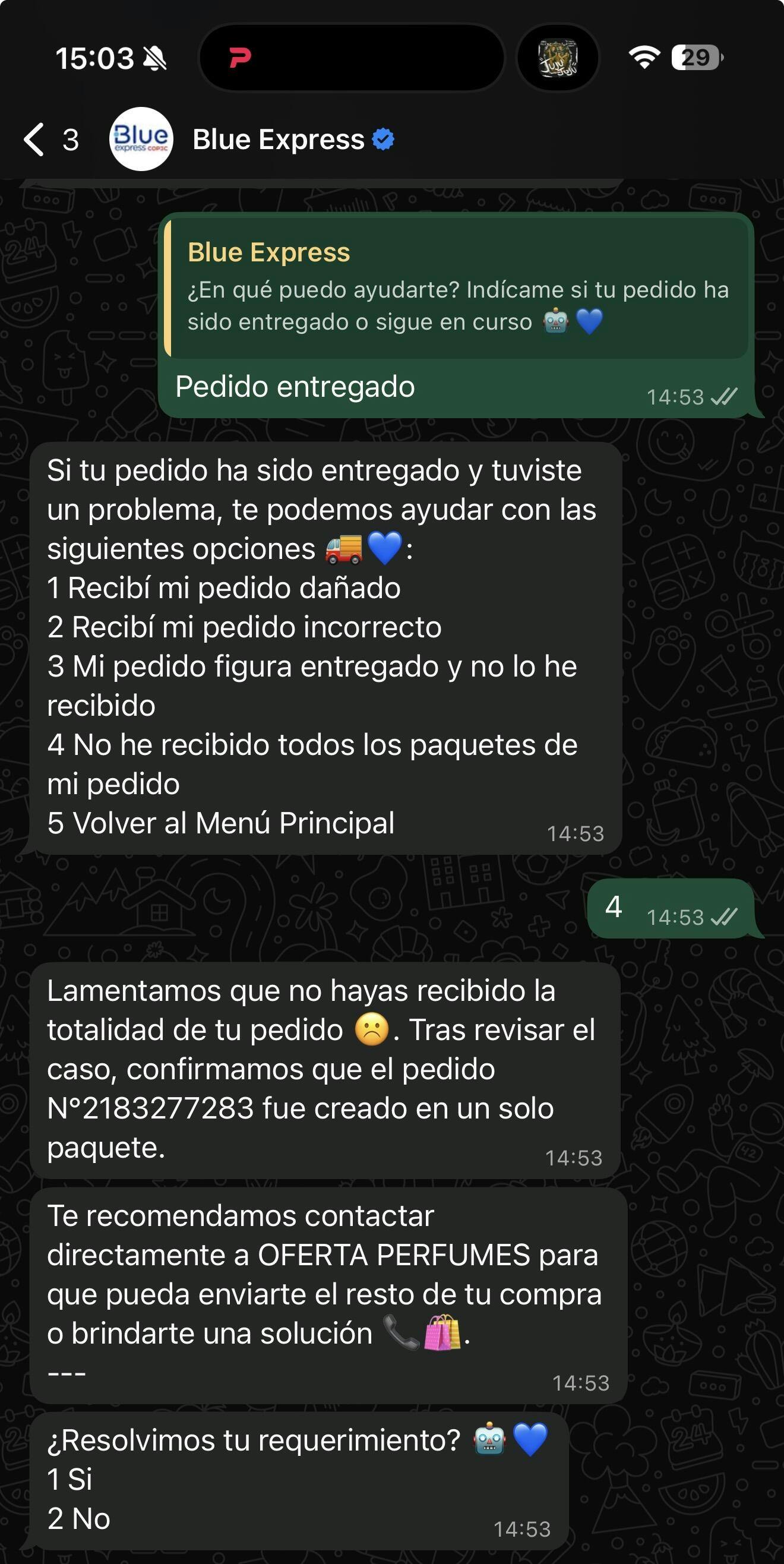Jump to the quoted Blue Express message
The width and height of the screenshot is (784, 1564).
[x=457, y=287]
